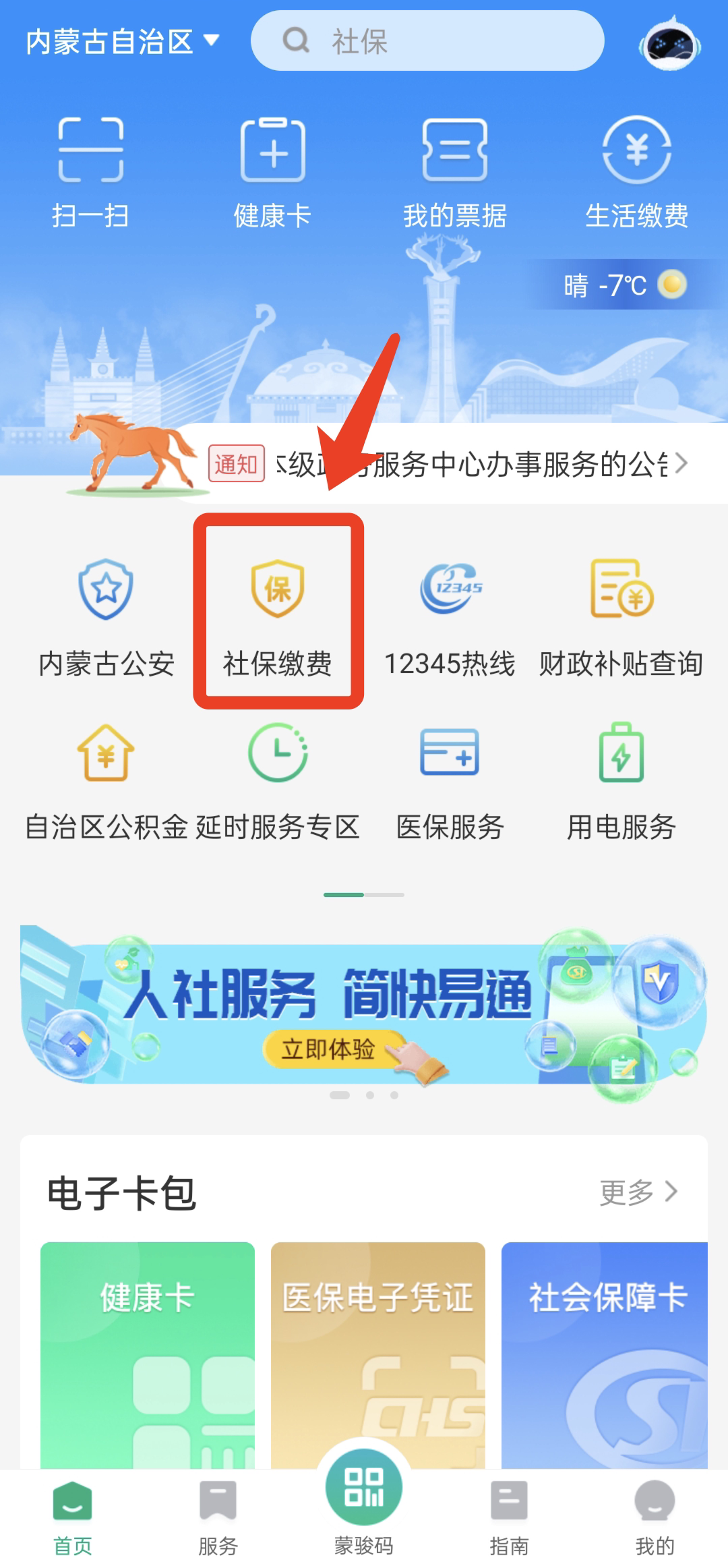Open 健康卡 shortcut at top
Screen dimensions: 728x1568
272,172
